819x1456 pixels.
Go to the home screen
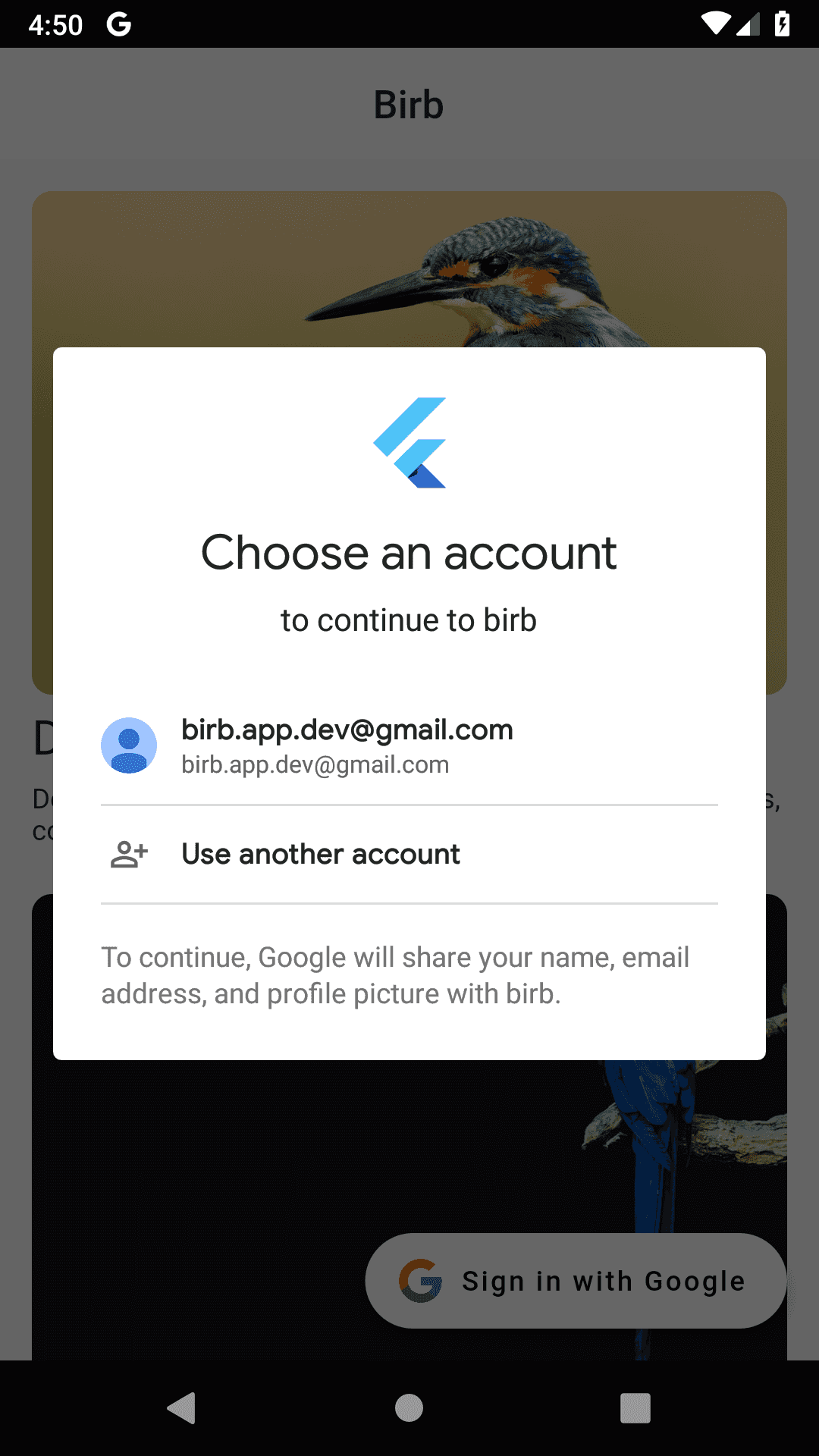(x=409, y=1408)
